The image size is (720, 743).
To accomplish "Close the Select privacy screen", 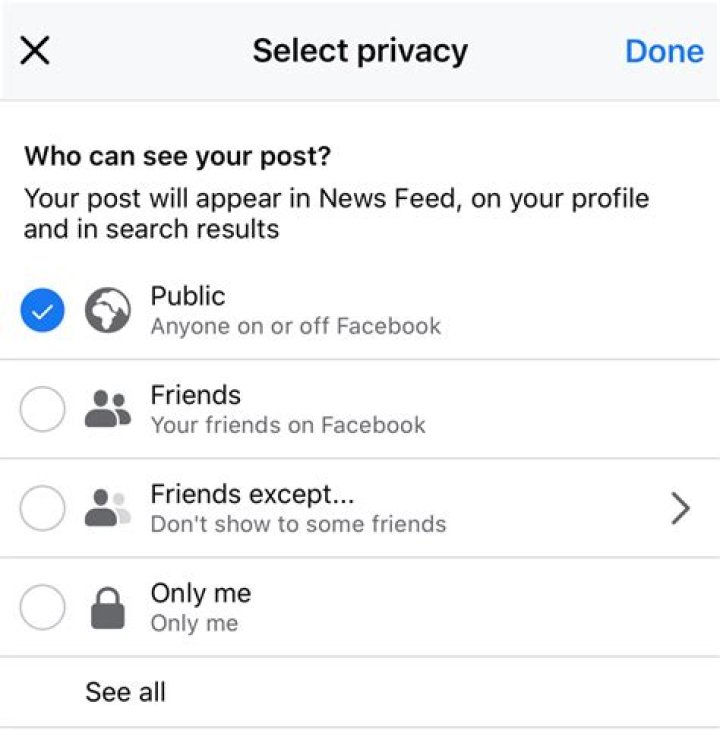I will point(35,51).
